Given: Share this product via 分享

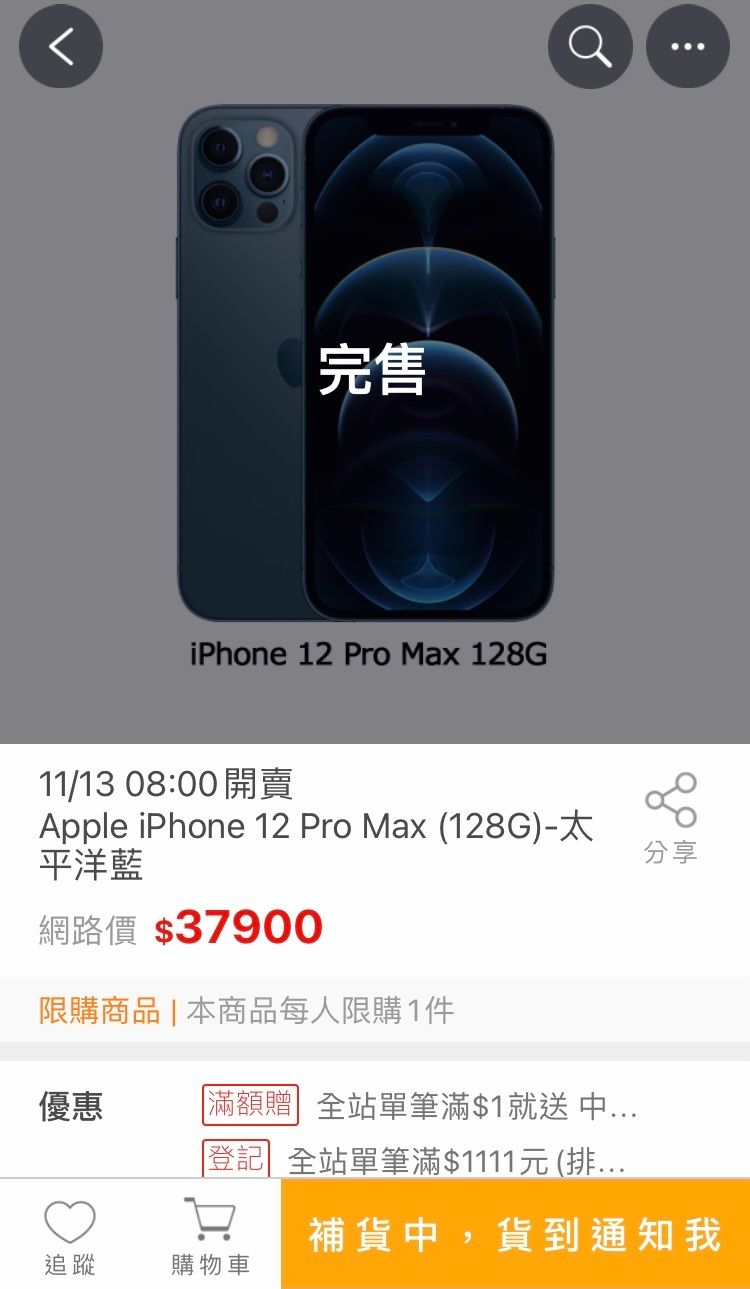Looking at the screenshot, I should coord(671,817).
